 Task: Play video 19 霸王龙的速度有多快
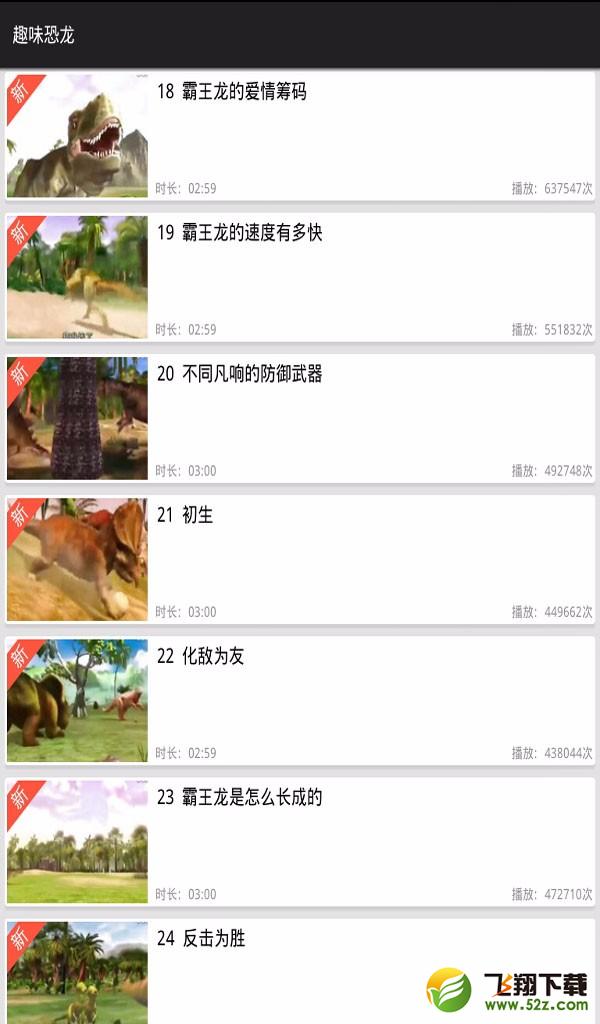tap(300, 277)
